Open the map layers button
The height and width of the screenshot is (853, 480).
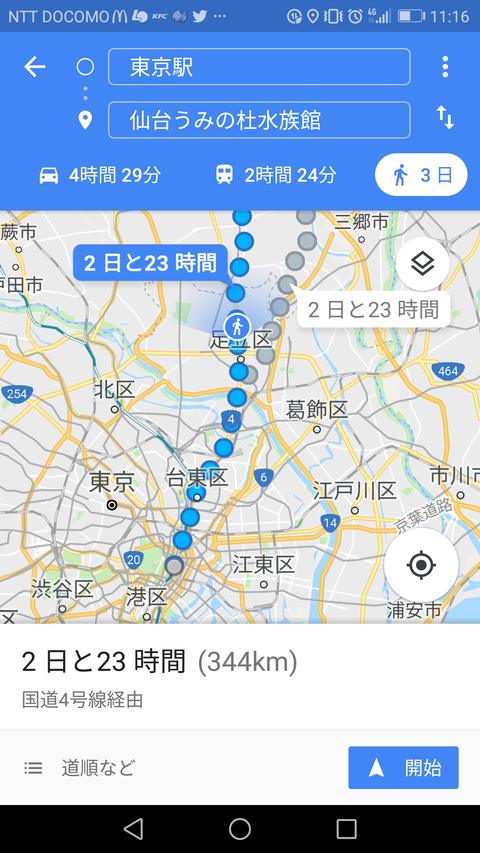pos(423,264)
